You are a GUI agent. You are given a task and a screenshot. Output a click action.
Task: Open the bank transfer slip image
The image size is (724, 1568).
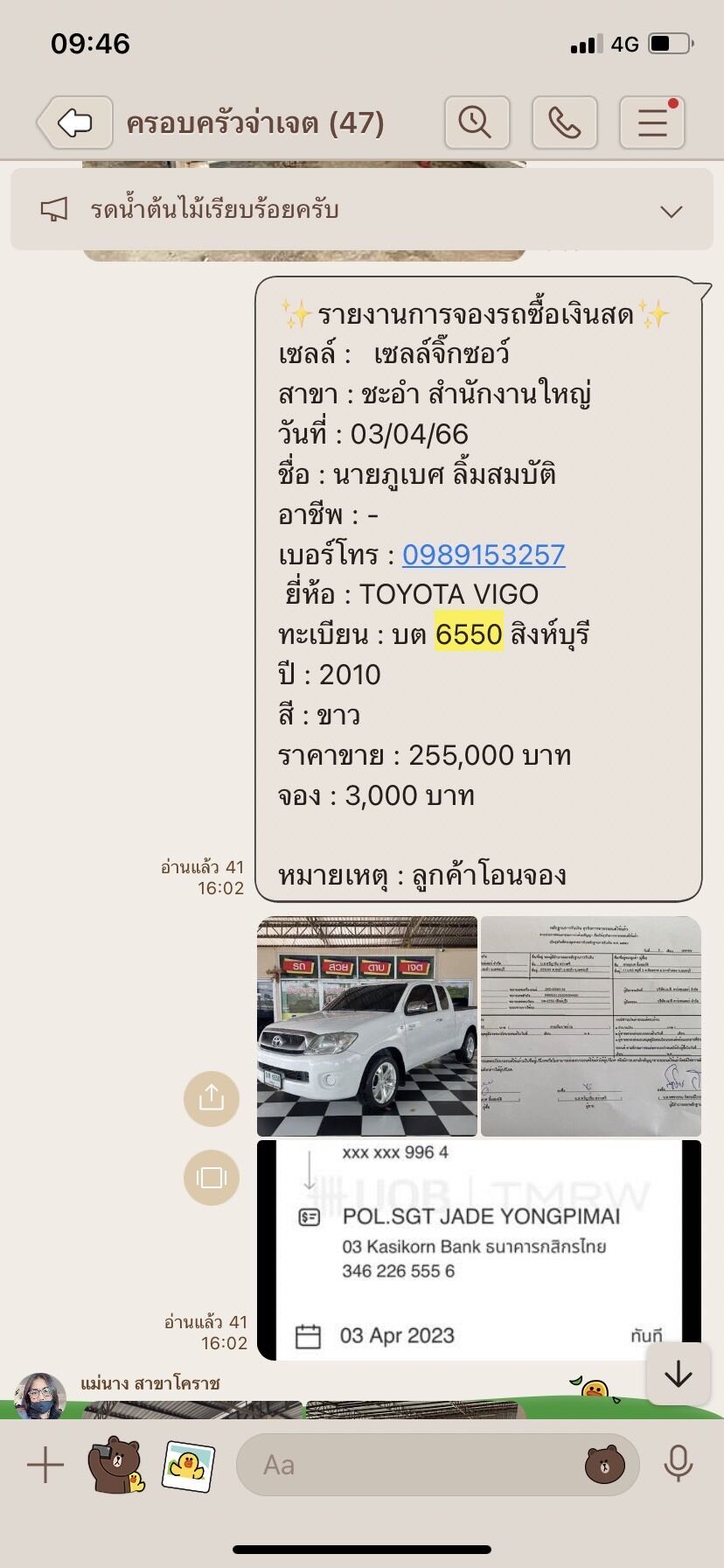479,1249
